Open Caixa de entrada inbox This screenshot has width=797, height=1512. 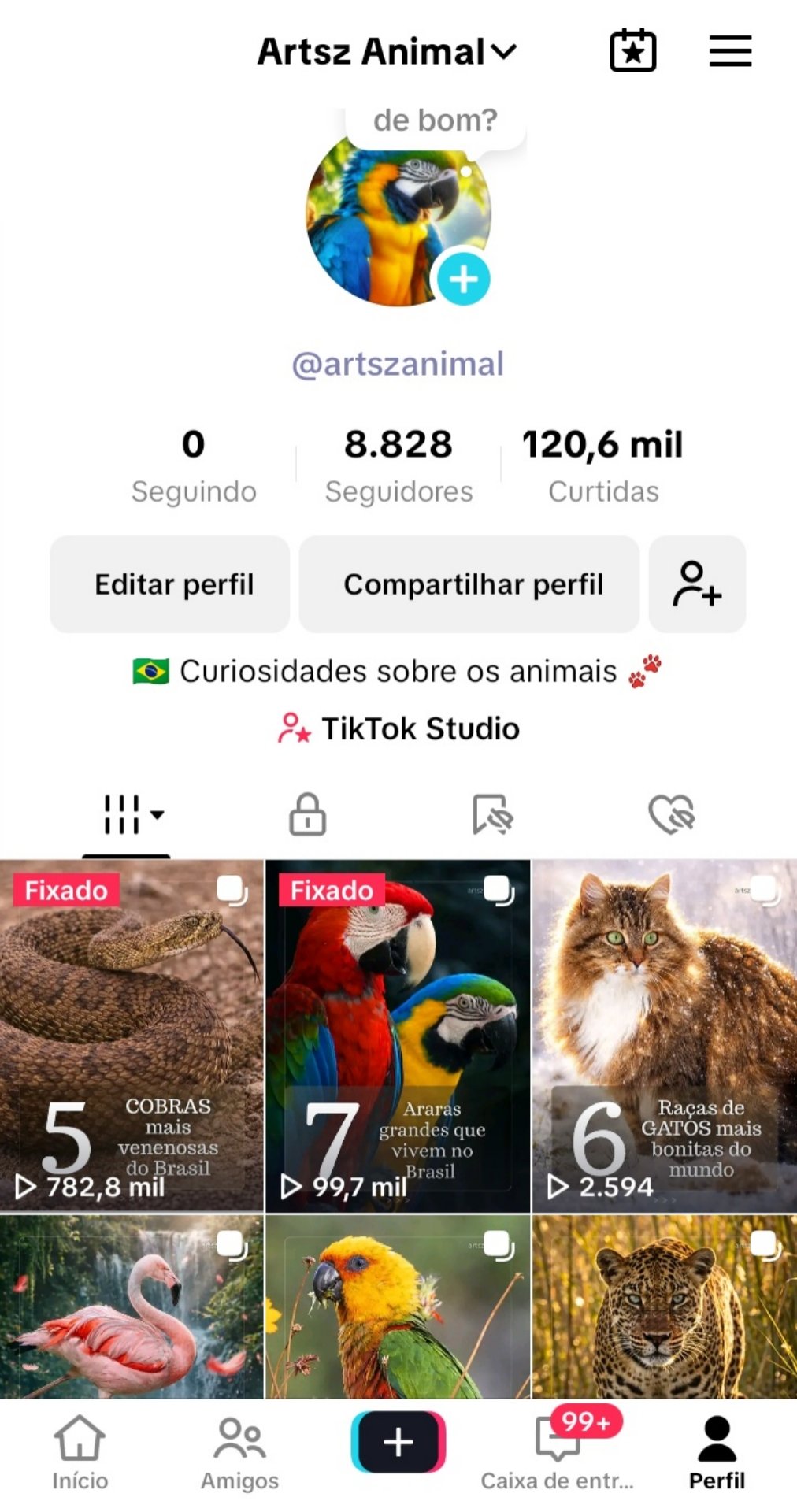pyautogui.click(x=558, y=1452)
